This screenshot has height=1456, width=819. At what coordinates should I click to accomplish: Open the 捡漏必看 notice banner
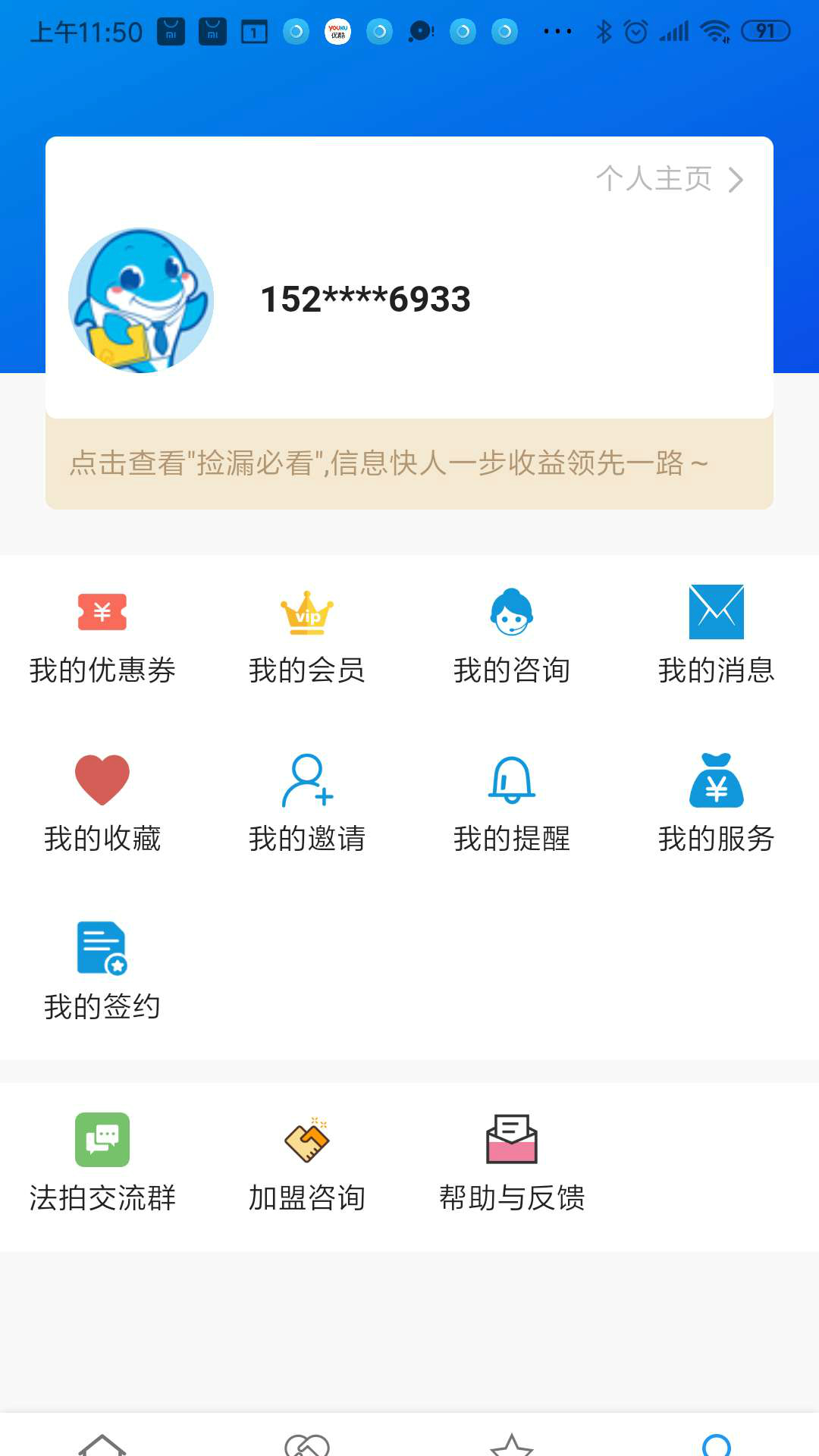(409, 465)
